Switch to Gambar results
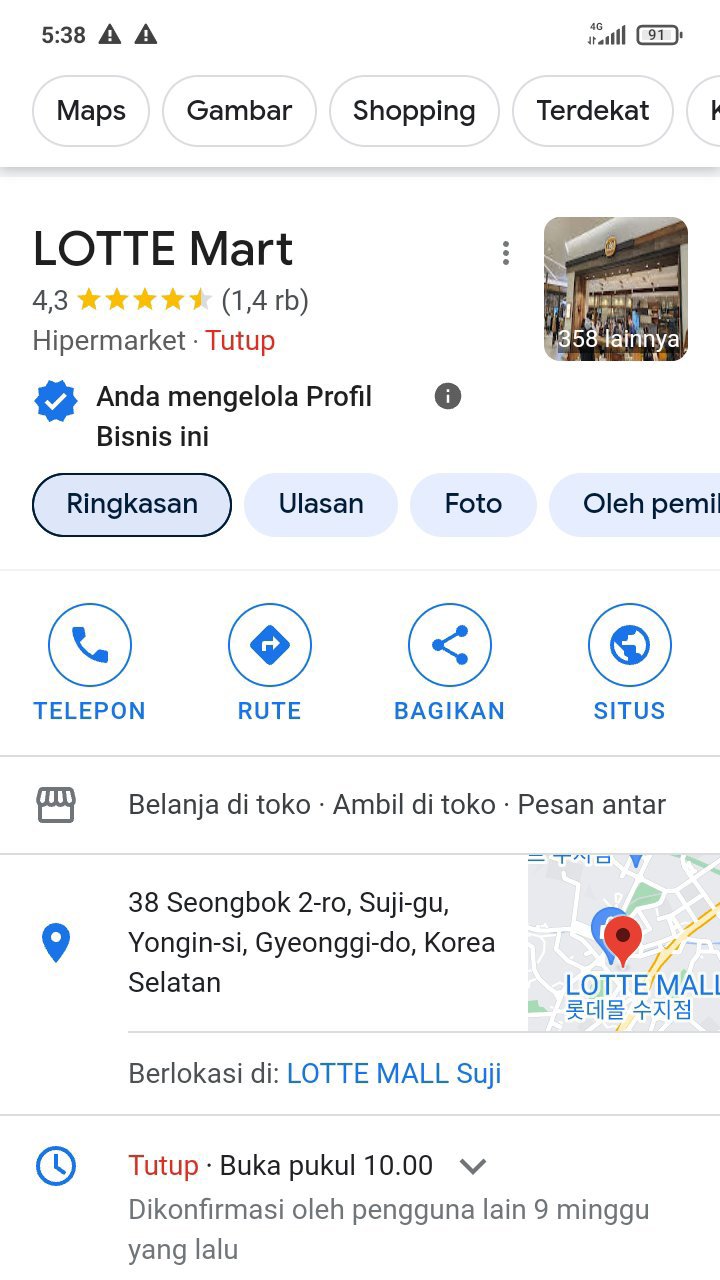 click(239, 111)
